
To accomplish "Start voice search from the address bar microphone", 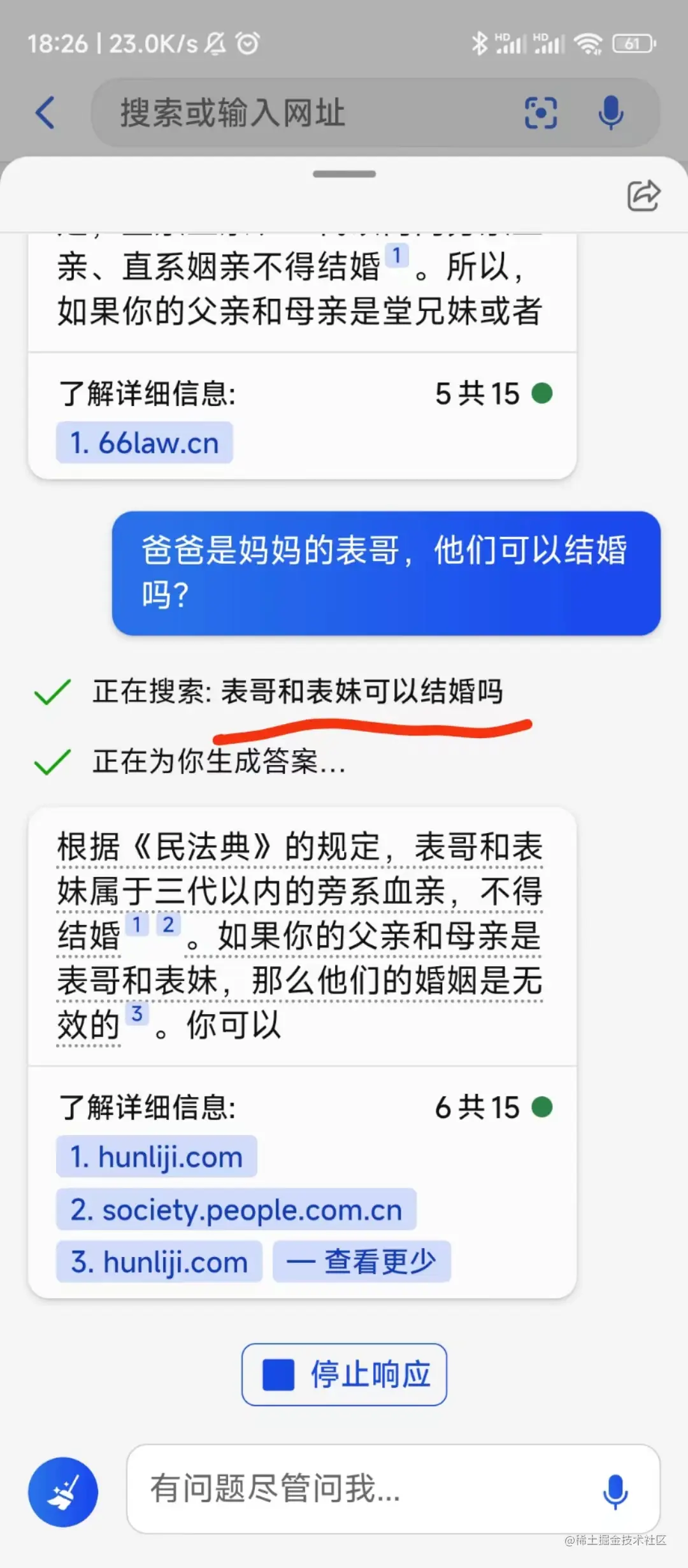I will click(x=610, y=113).
